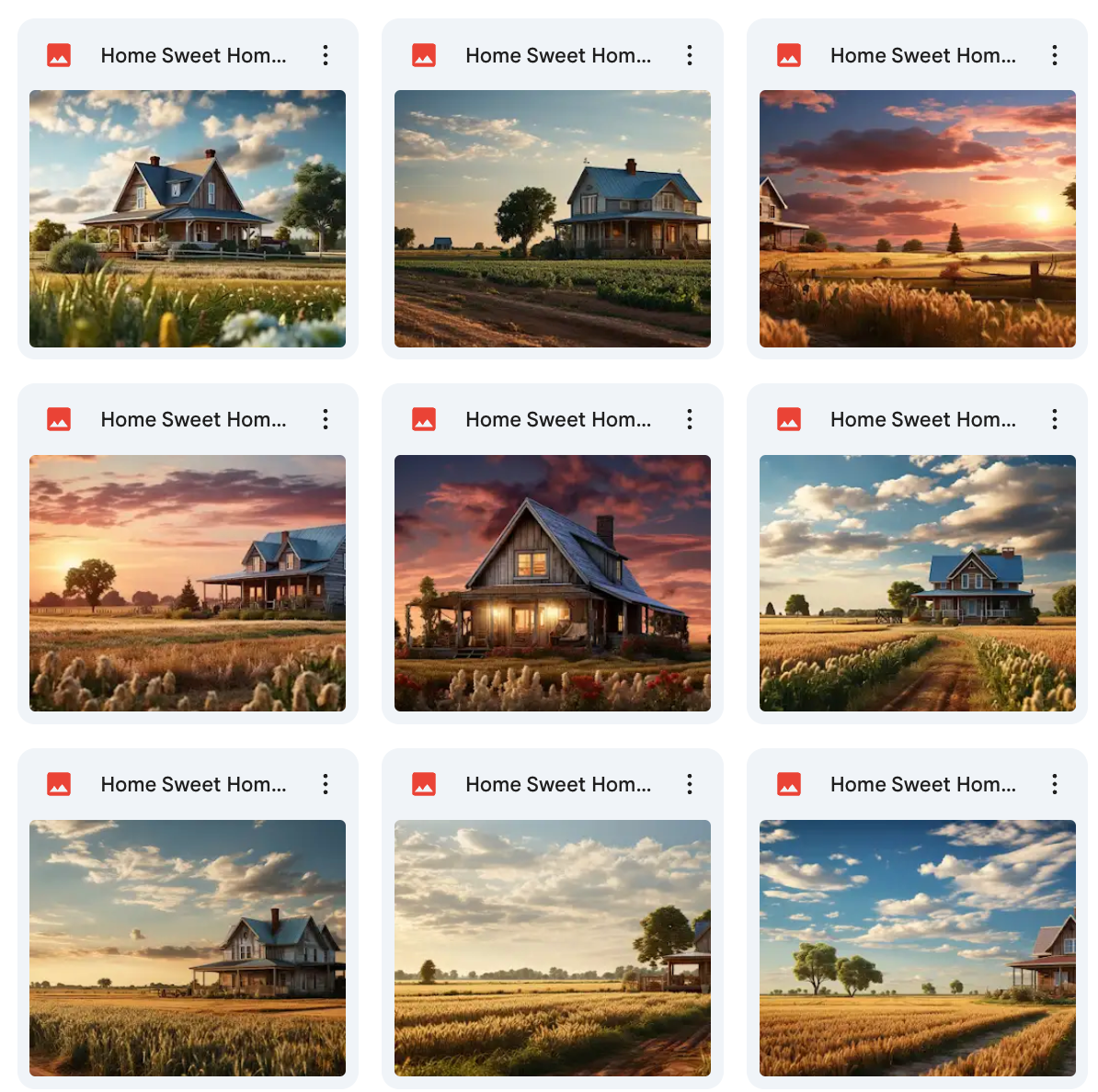This screenshot has height=1092, width=1098.
Task: Open the image with a dirt path leading to a blue-roofed house
Action: [x=917, y=583]
